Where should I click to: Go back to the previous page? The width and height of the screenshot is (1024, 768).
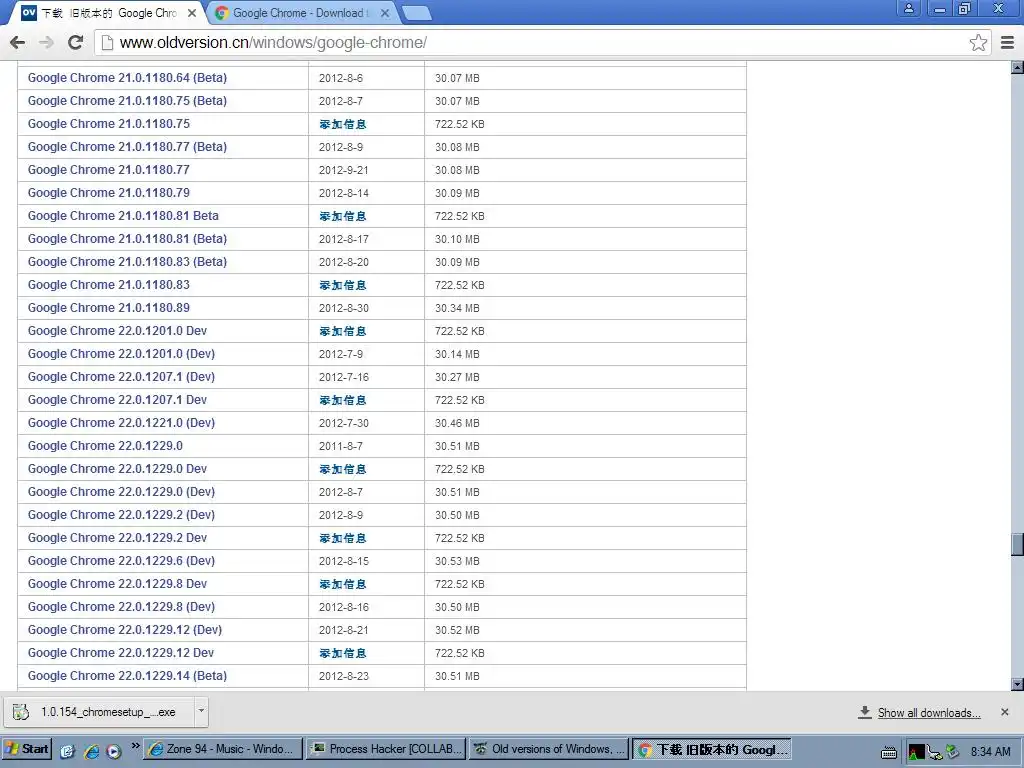[x=17, y=42]
